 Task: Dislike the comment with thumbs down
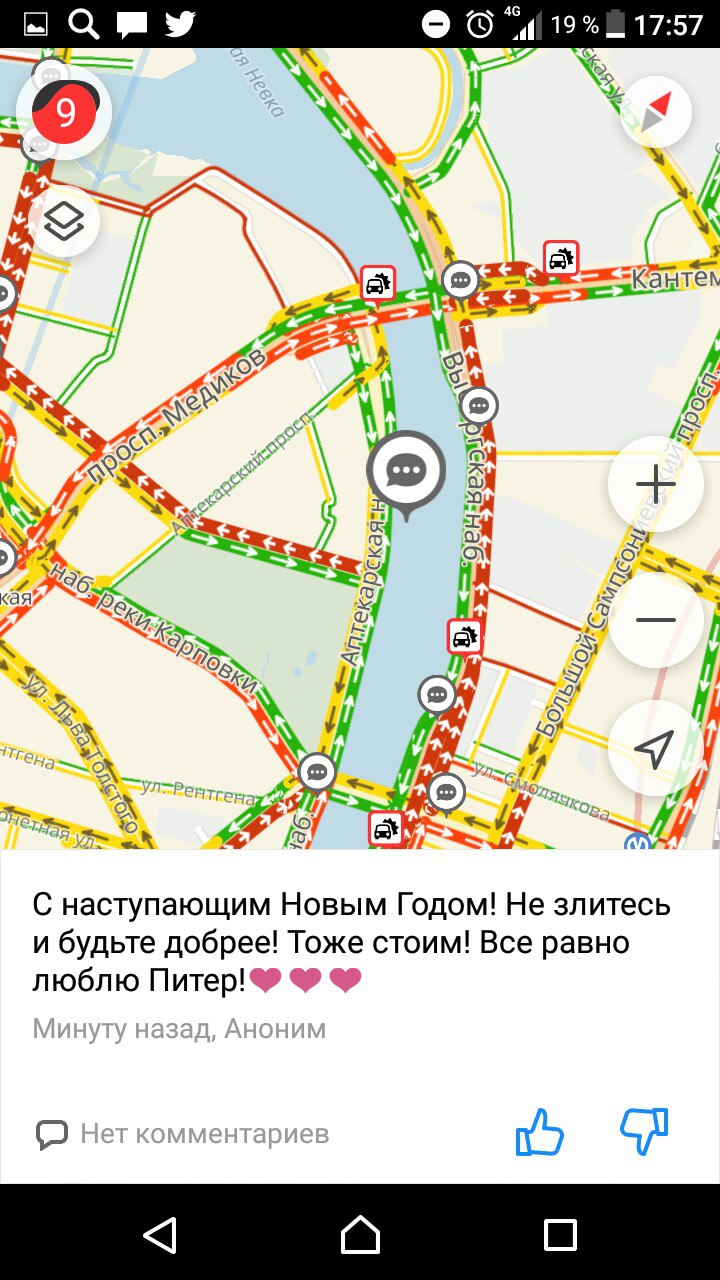point(644,1131)
